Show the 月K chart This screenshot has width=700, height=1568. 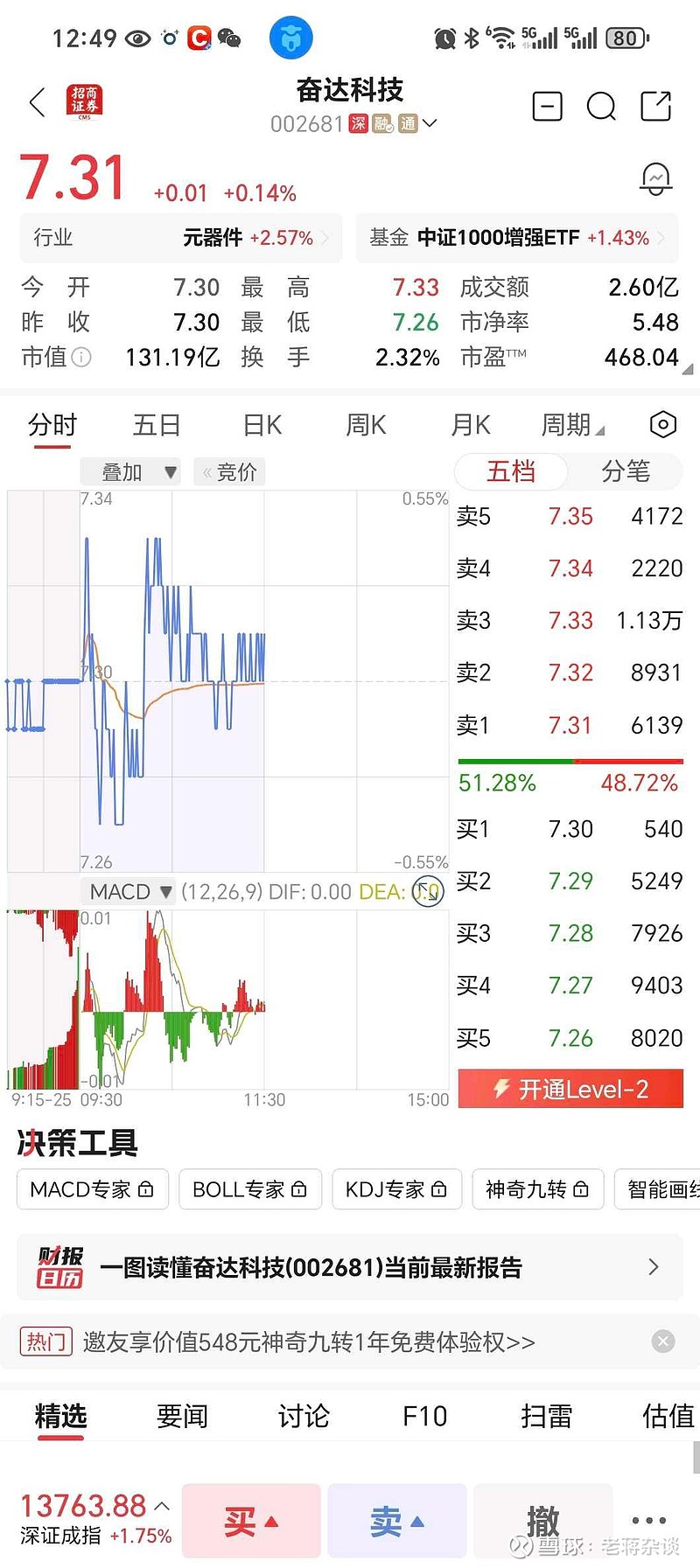click(471, 425)
